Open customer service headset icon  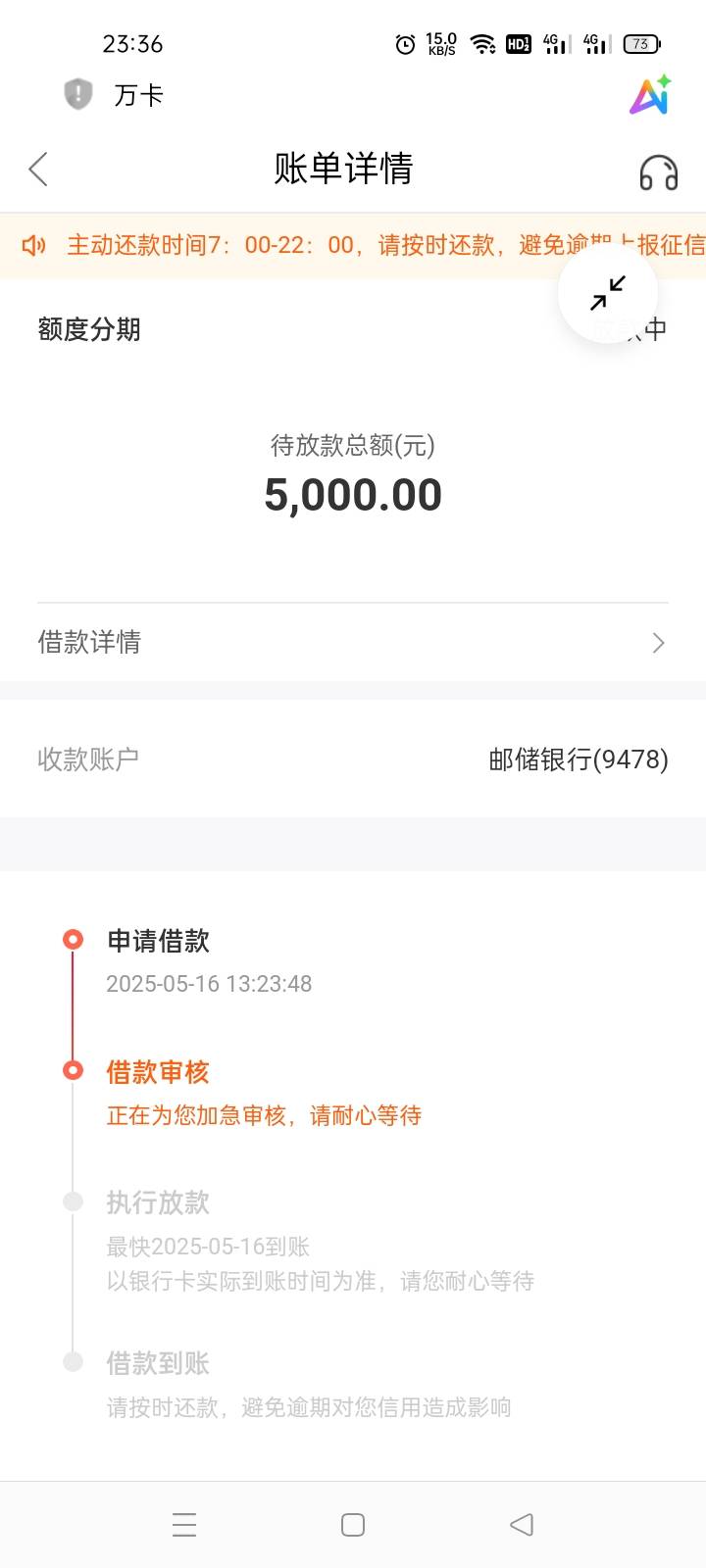pos(658,172)
